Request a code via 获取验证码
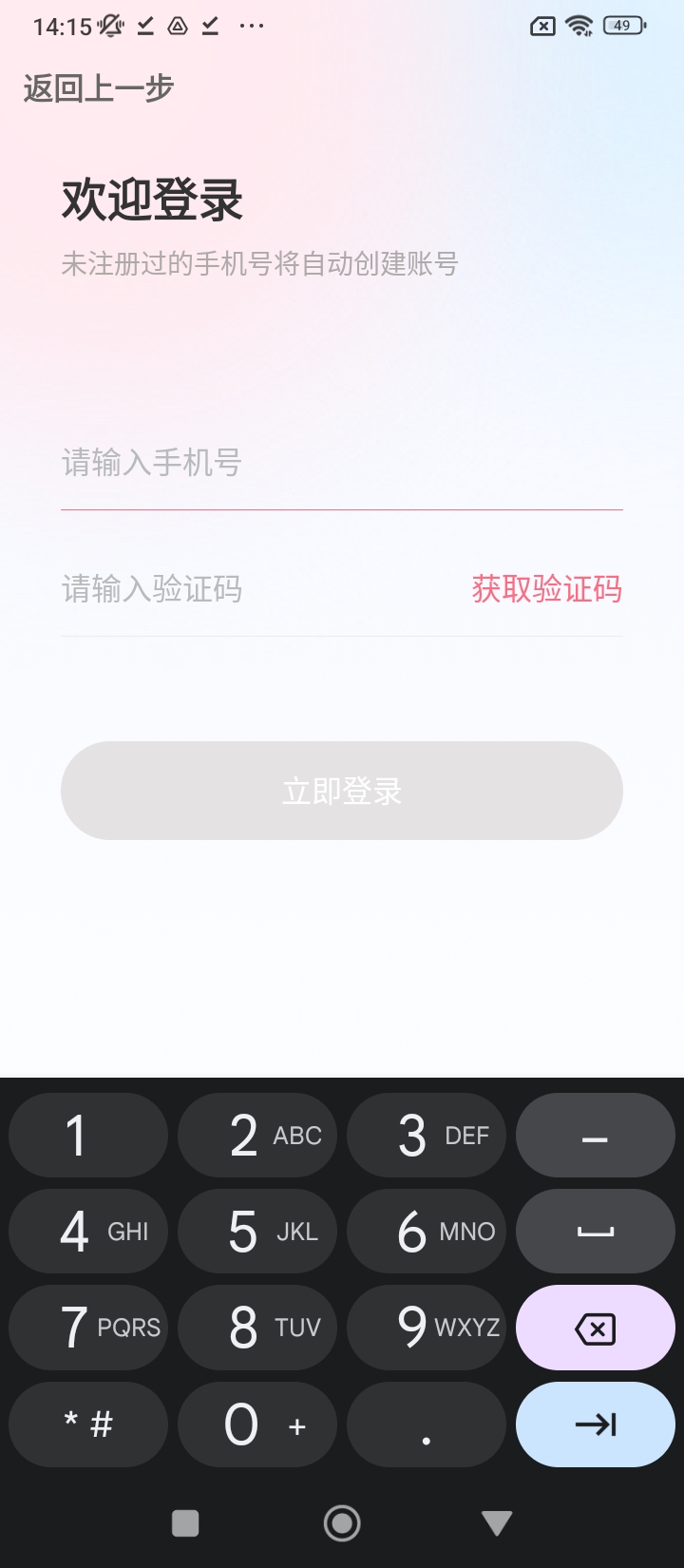Viewport: 684px width, 1568px height. pyautogui.click(x=546, y=589)
